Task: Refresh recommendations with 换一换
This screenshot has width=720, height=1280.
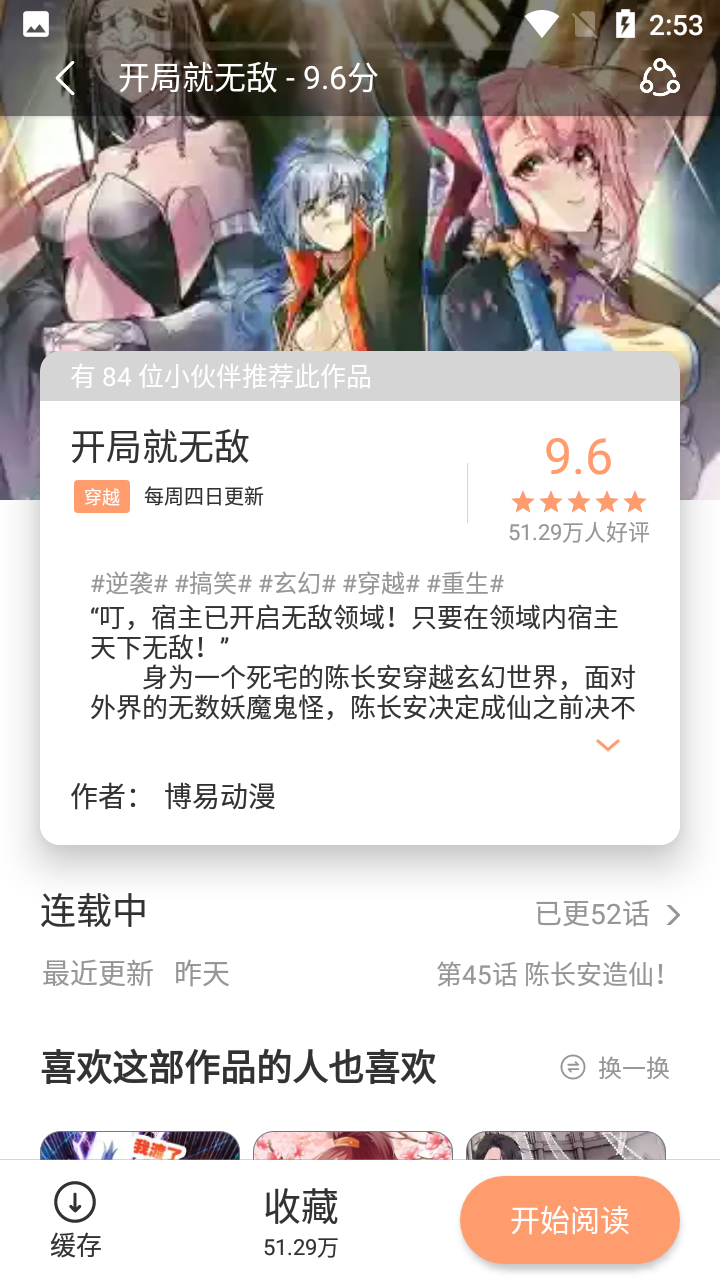Action: click(615, 1068)
